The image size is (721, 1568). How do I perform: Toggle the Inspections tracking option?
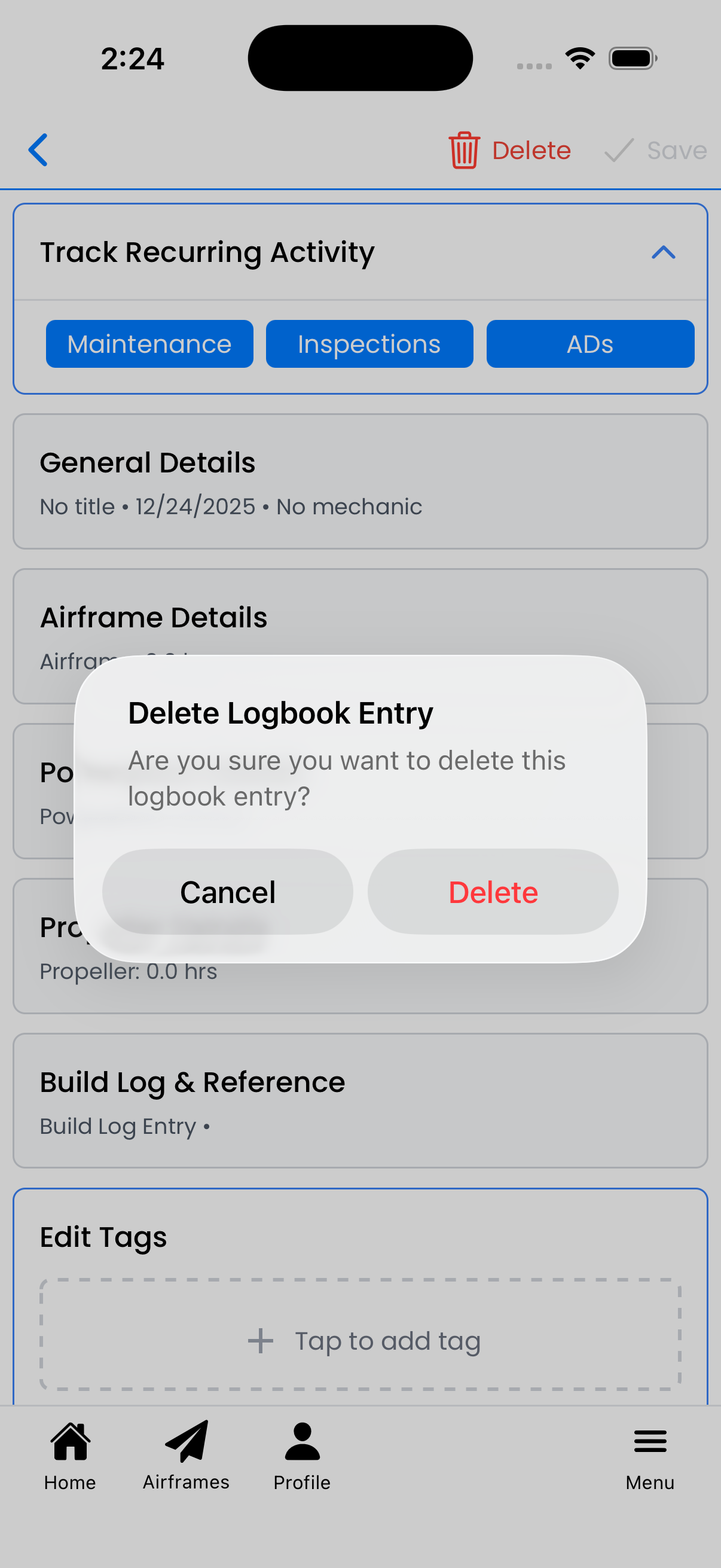[x=369, y=343]
